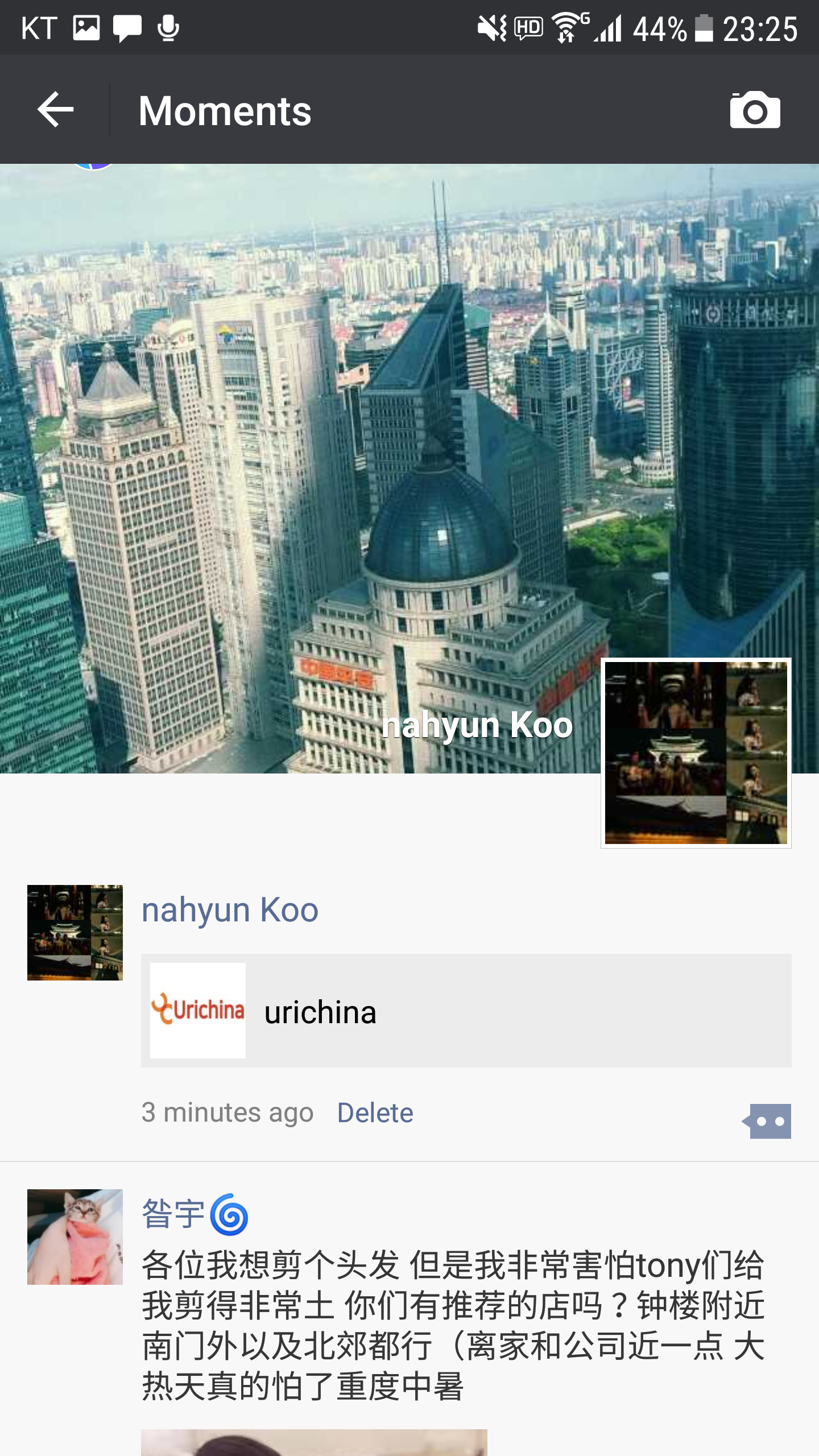Viewport: 819px width, 1456px height.
Task: Tap 昝宇's cat avatar
Action: click(75, 1236)
